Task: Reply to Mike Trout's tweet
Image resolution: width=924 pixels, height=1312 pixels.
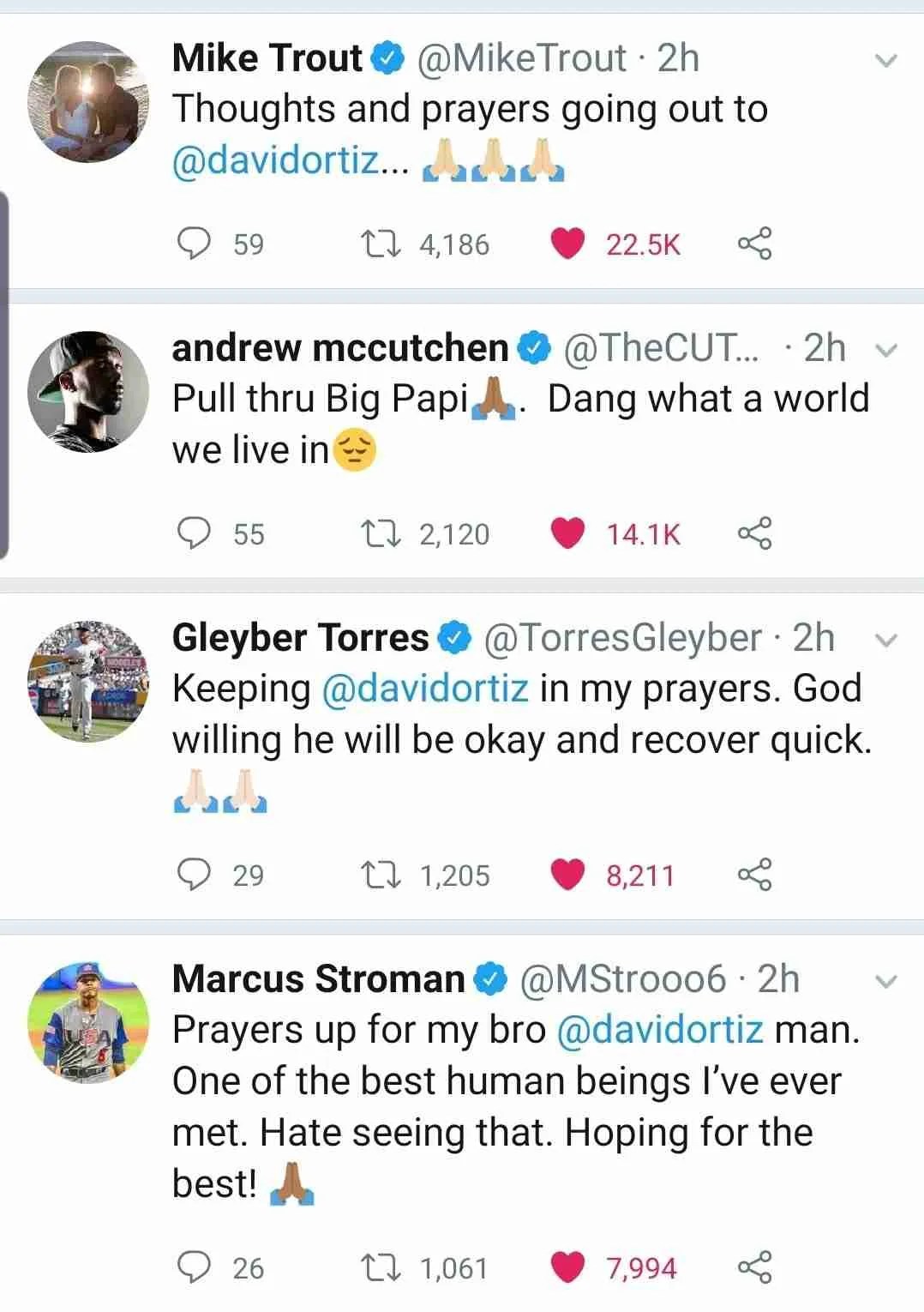Action: tap(194, 244)
